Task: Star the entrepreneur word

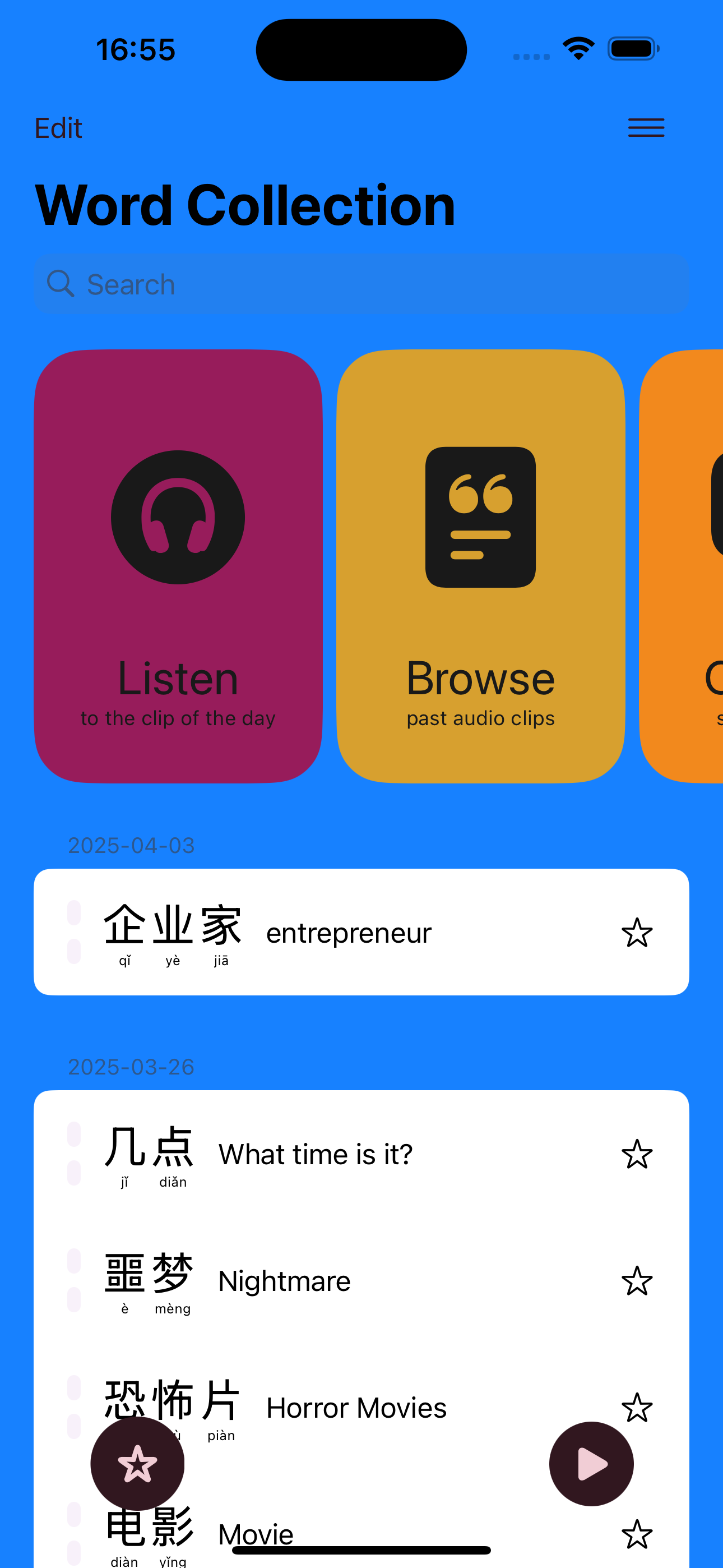Action: tap(637, 933)
